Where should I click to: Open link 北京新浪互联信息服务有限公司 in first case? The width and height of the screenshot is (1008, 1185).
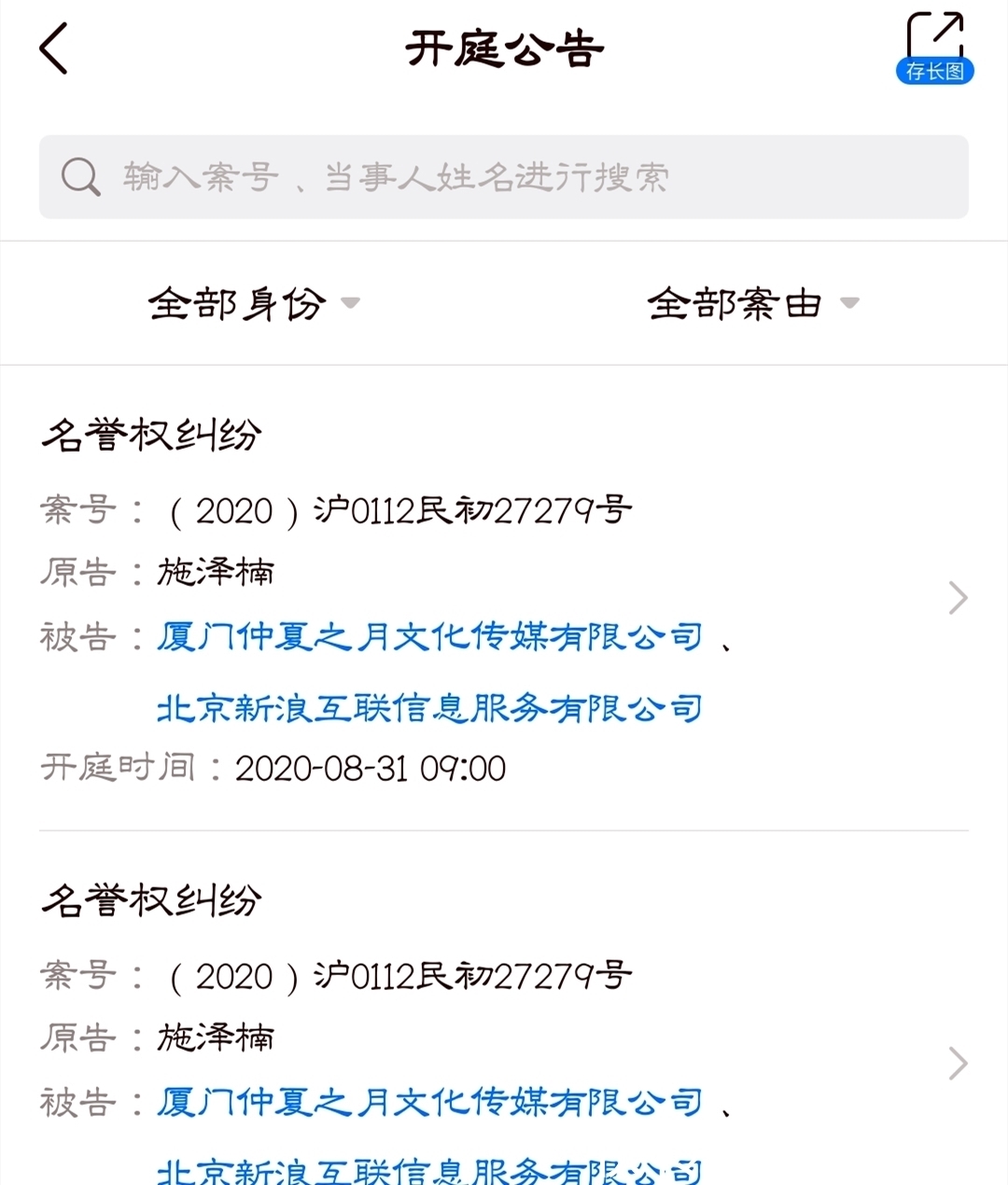click(x=429, y=708)
